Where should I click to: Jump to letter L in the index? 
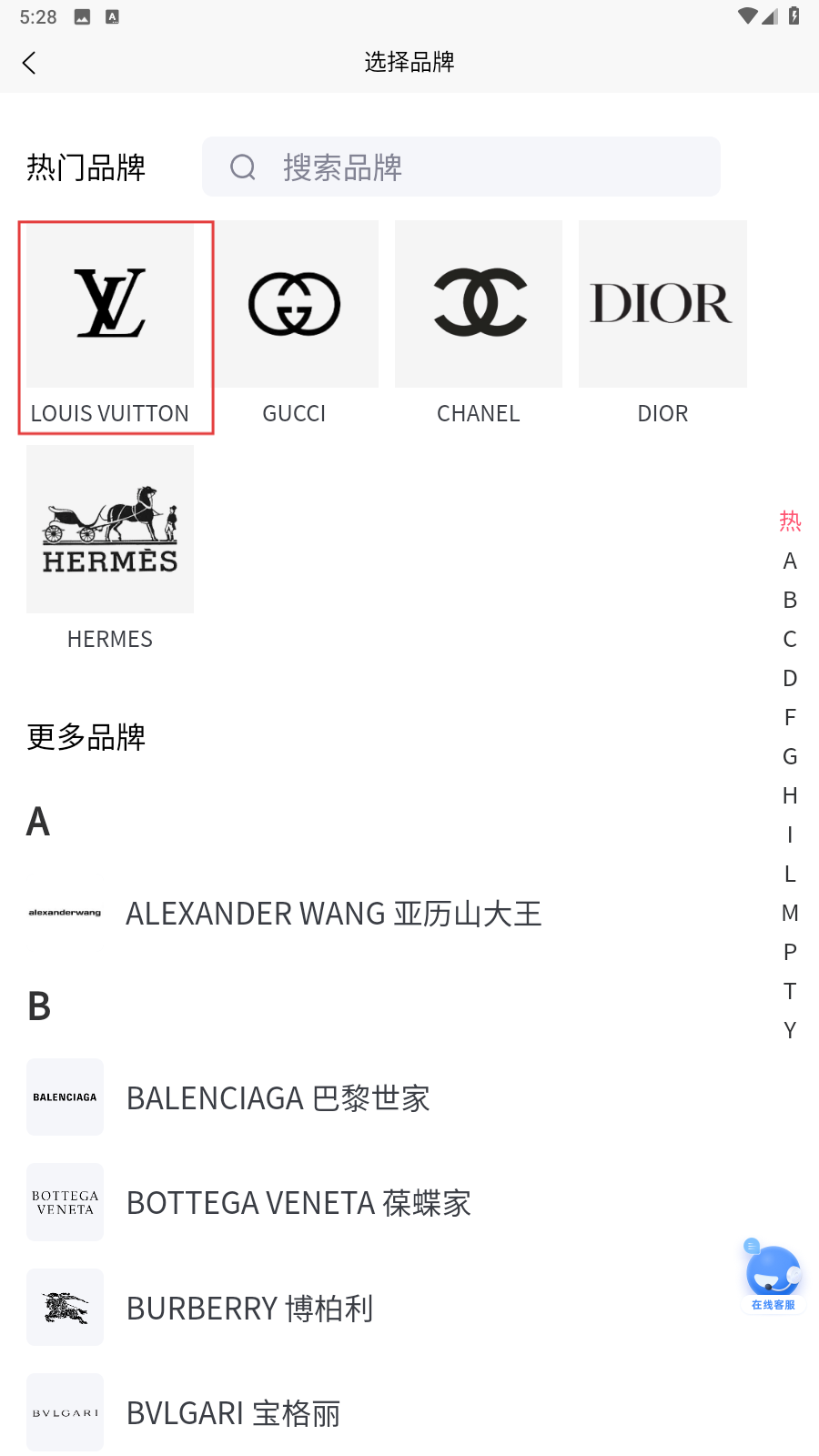pyautogui.click(x=790, y=874)
